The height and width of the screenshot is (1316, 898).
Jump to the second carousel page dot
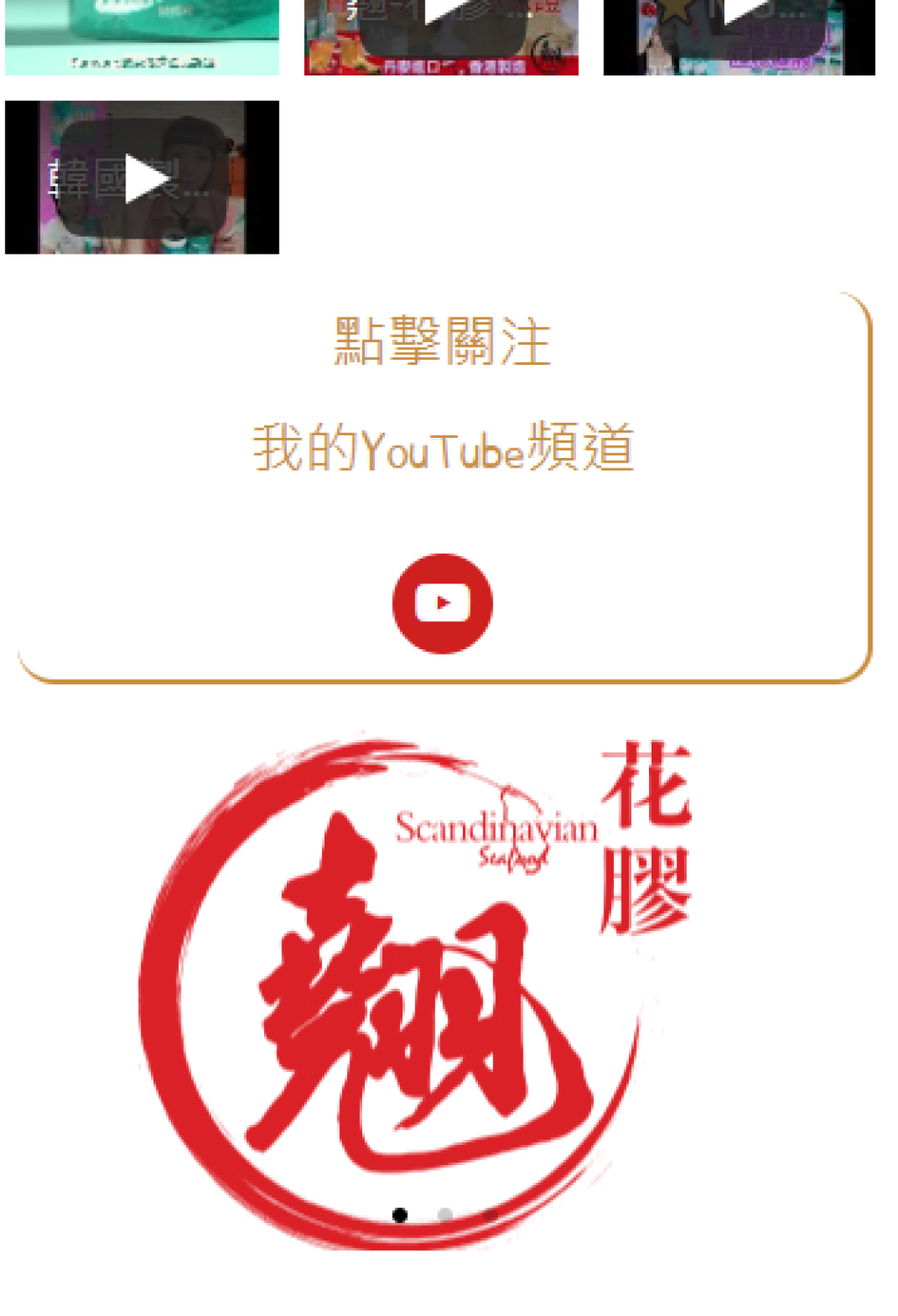tap(445, 1214)
